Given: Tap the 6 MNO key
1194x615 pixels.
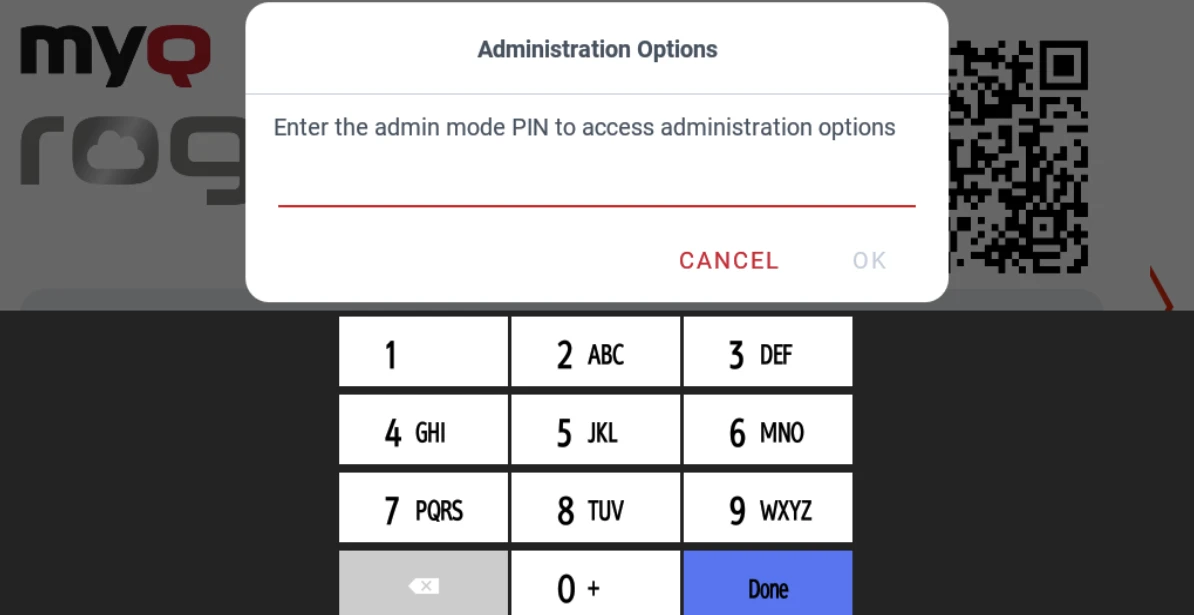Looking at the screenshot, I should coord(767,430).
